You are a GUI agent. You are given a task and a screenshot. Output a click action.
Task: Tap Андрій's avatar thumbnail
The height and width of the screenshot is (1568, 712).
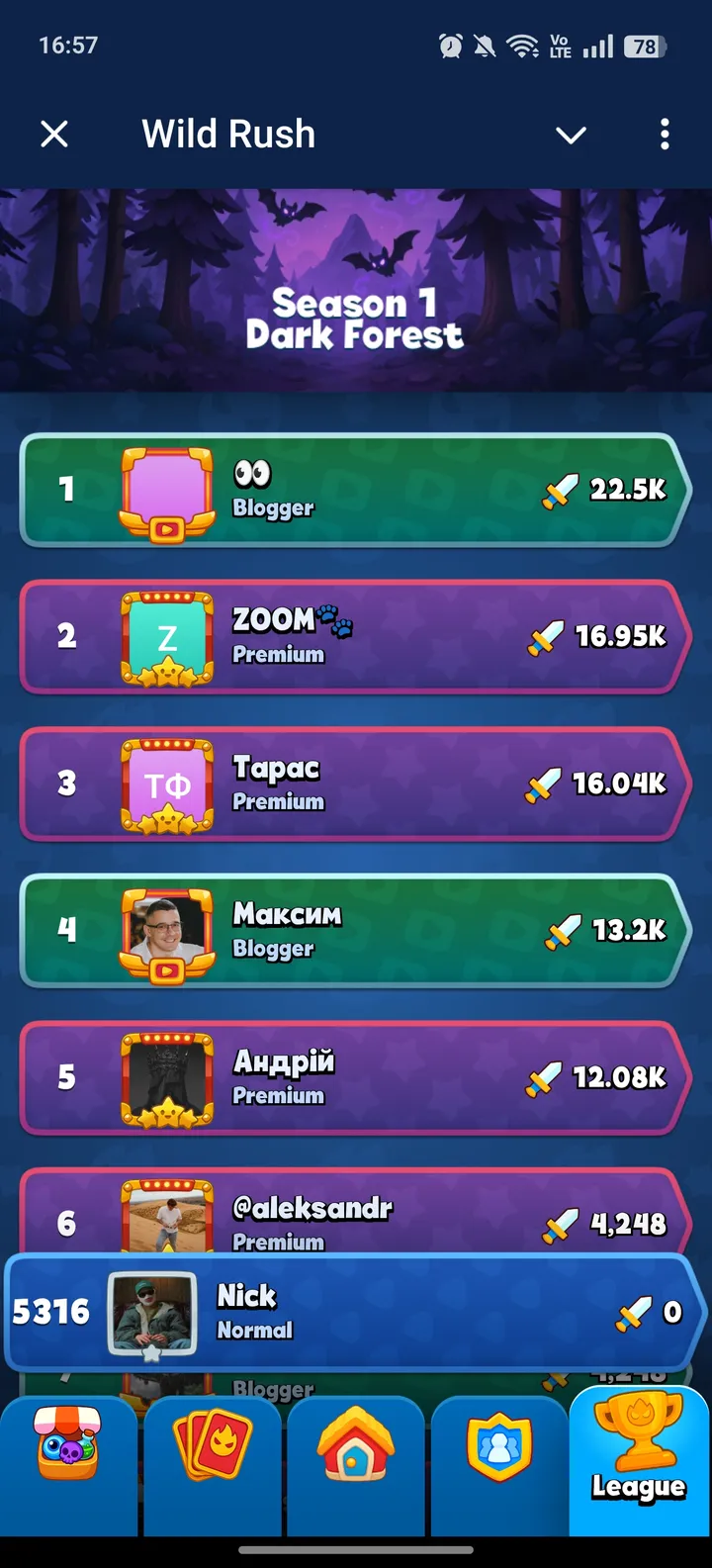coord(167,1074)
